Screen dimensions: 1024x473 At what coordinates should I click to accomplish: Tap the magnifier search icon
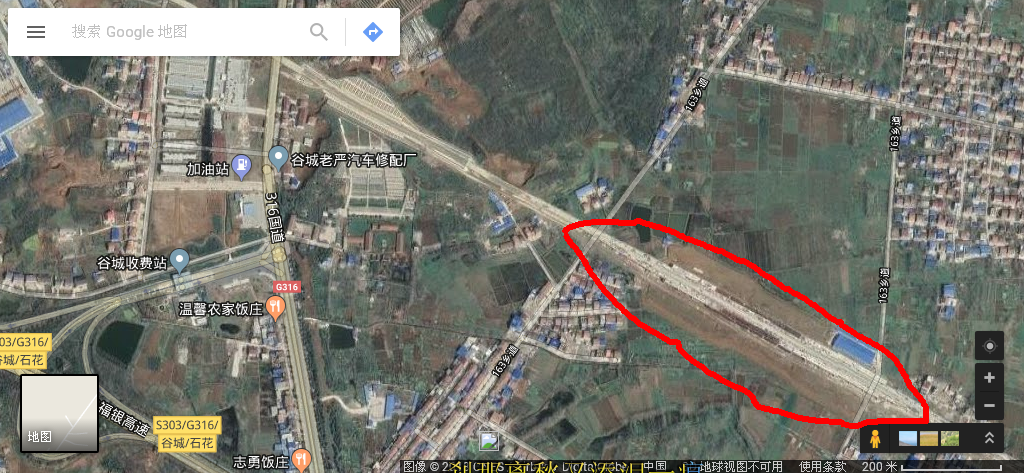[x=319, y=32]
